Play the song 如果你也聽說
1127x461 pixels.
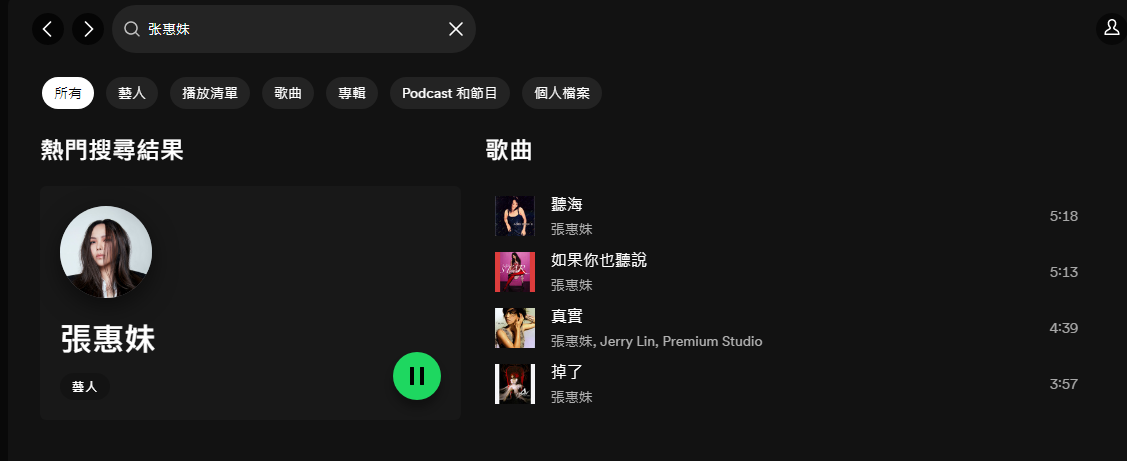pos(598,261)
